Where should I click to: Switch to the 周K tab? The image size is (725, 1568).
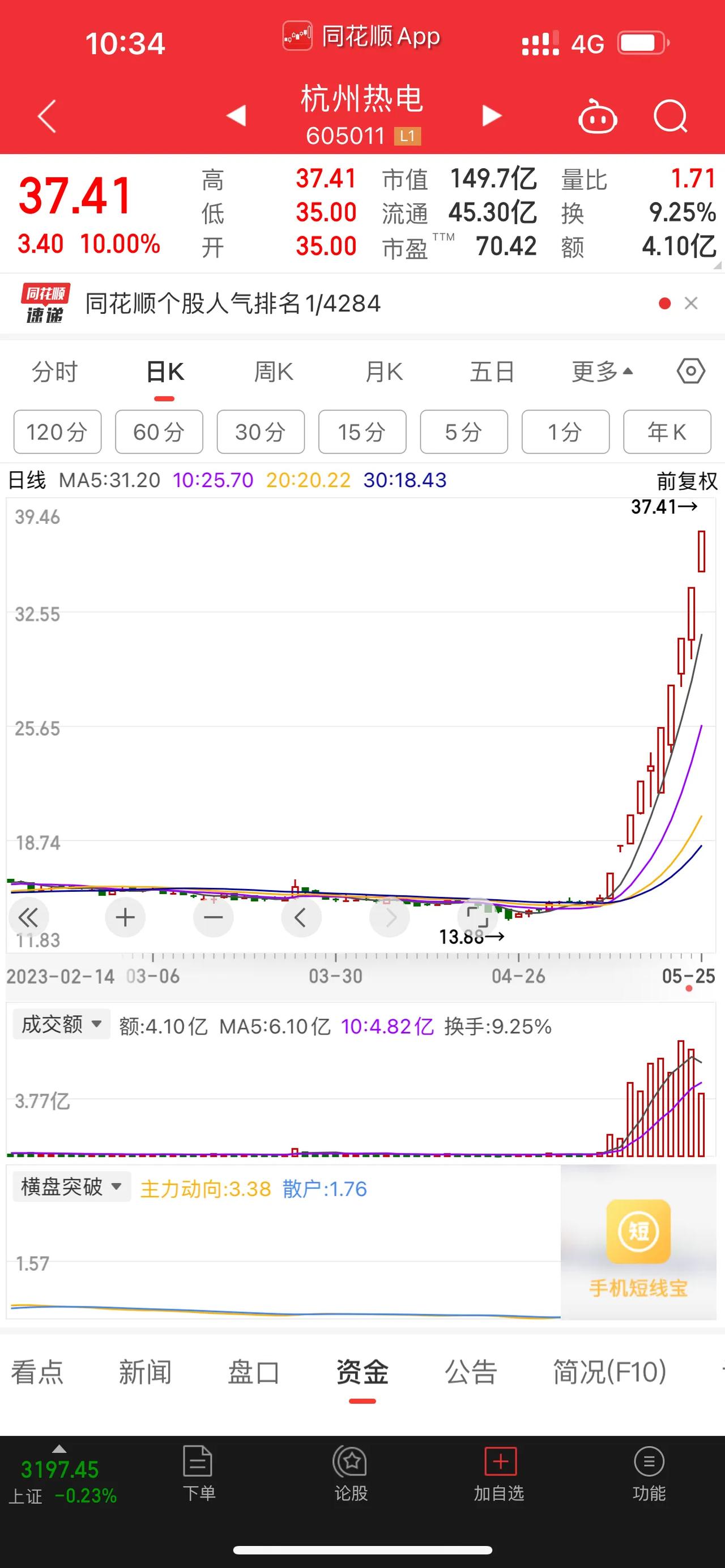[x=274, y=371]
